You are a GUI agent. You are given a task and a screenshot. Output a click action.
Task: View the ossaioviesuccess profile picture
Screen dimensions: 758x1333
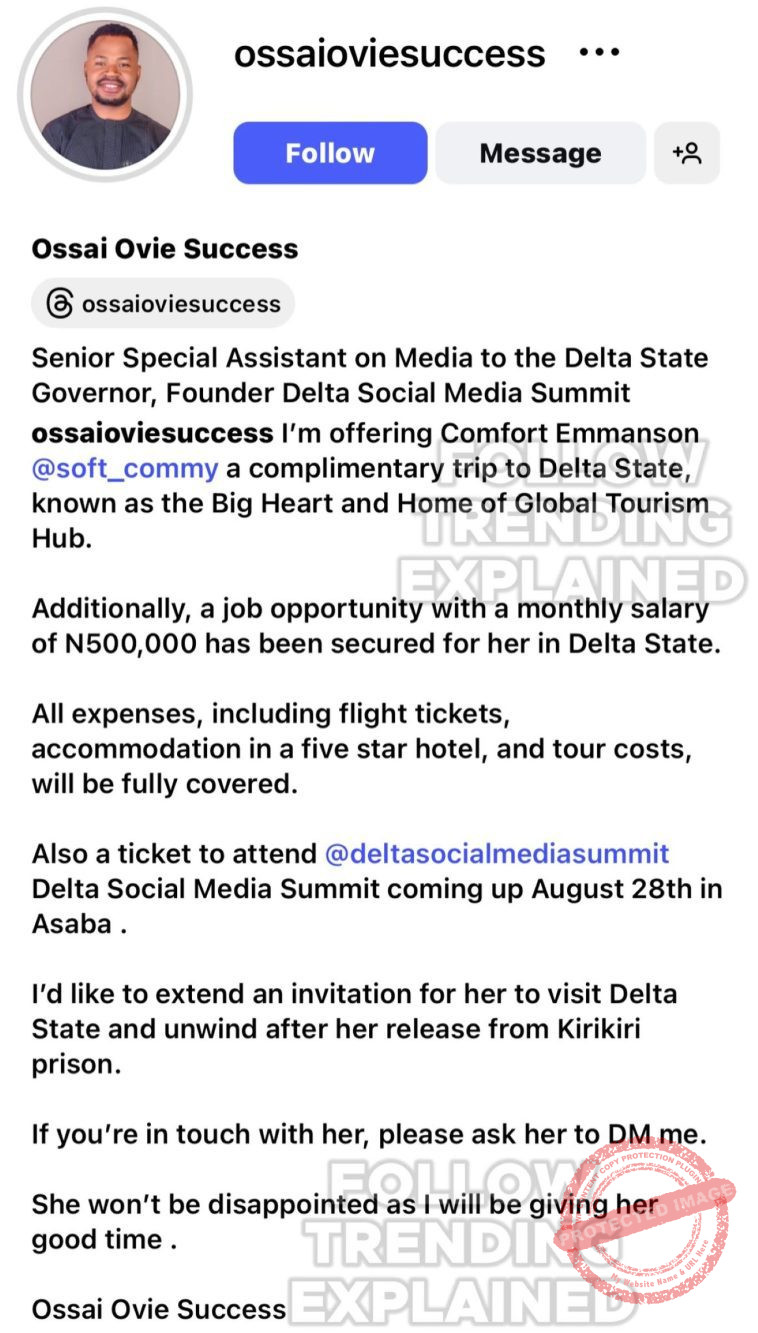click(105, 95)
